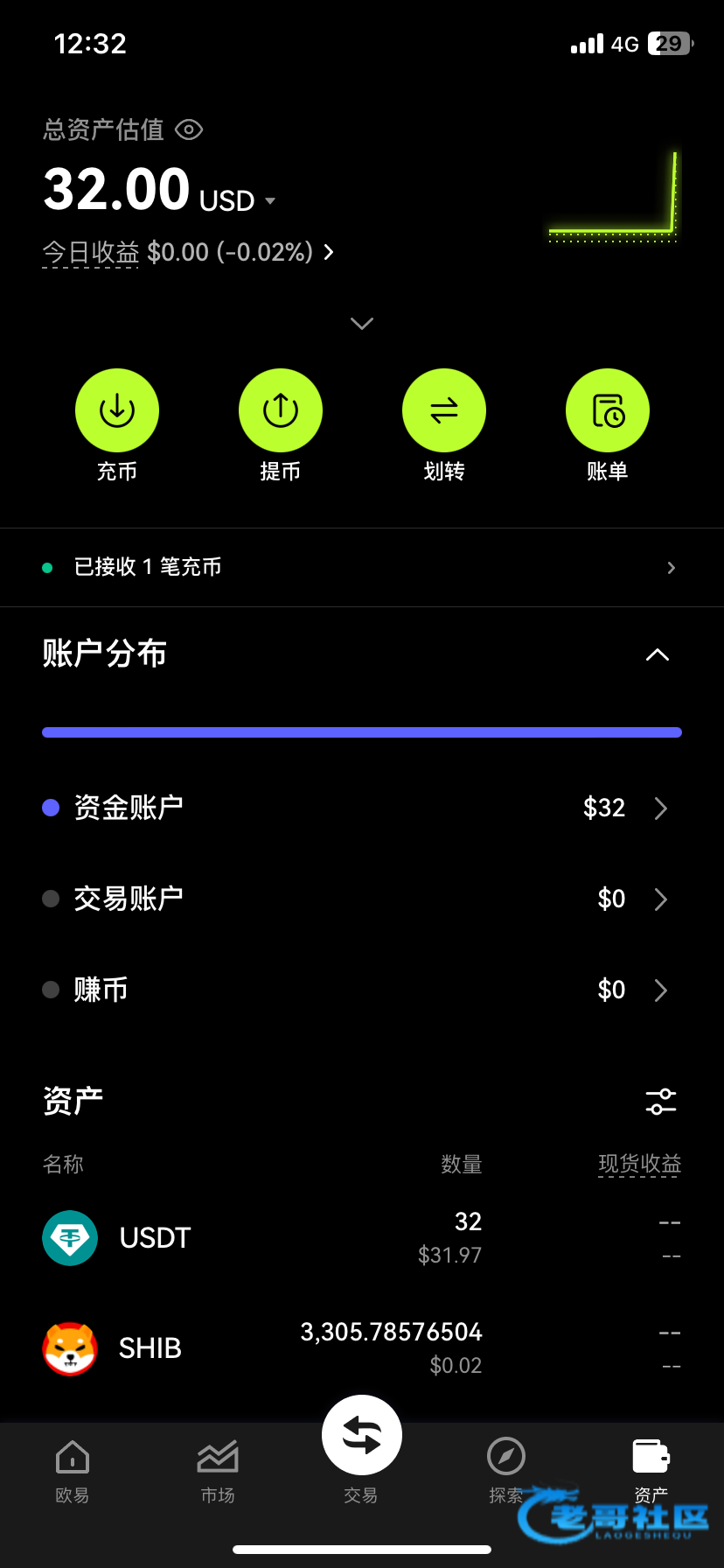Open today's earnings (今日收益) details
Viewport: 724px width, 1568px height.
[188, 253]
